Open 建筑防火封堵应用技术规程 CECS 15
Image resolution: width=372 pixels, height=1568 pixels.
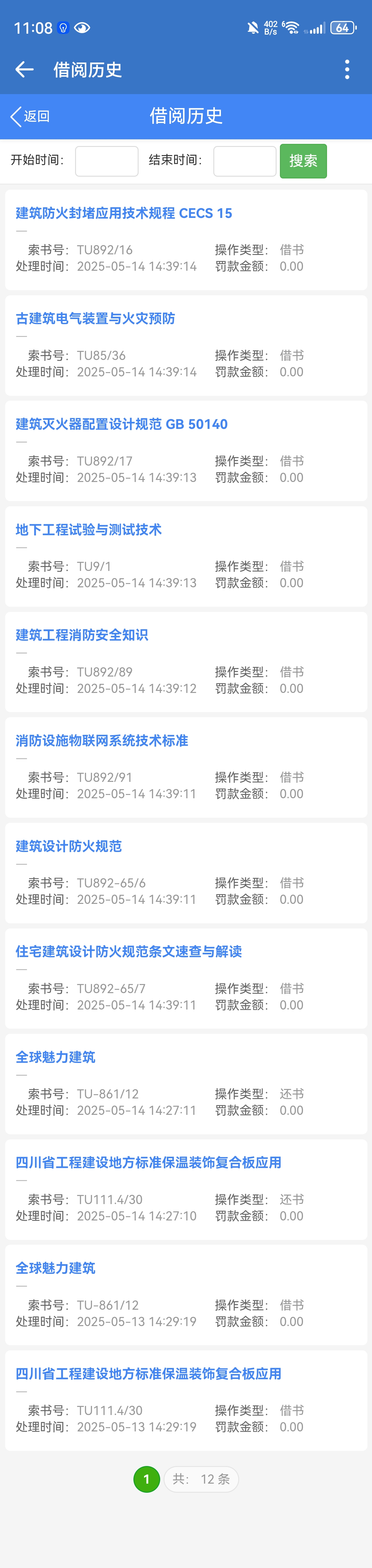tap(124, 213)
